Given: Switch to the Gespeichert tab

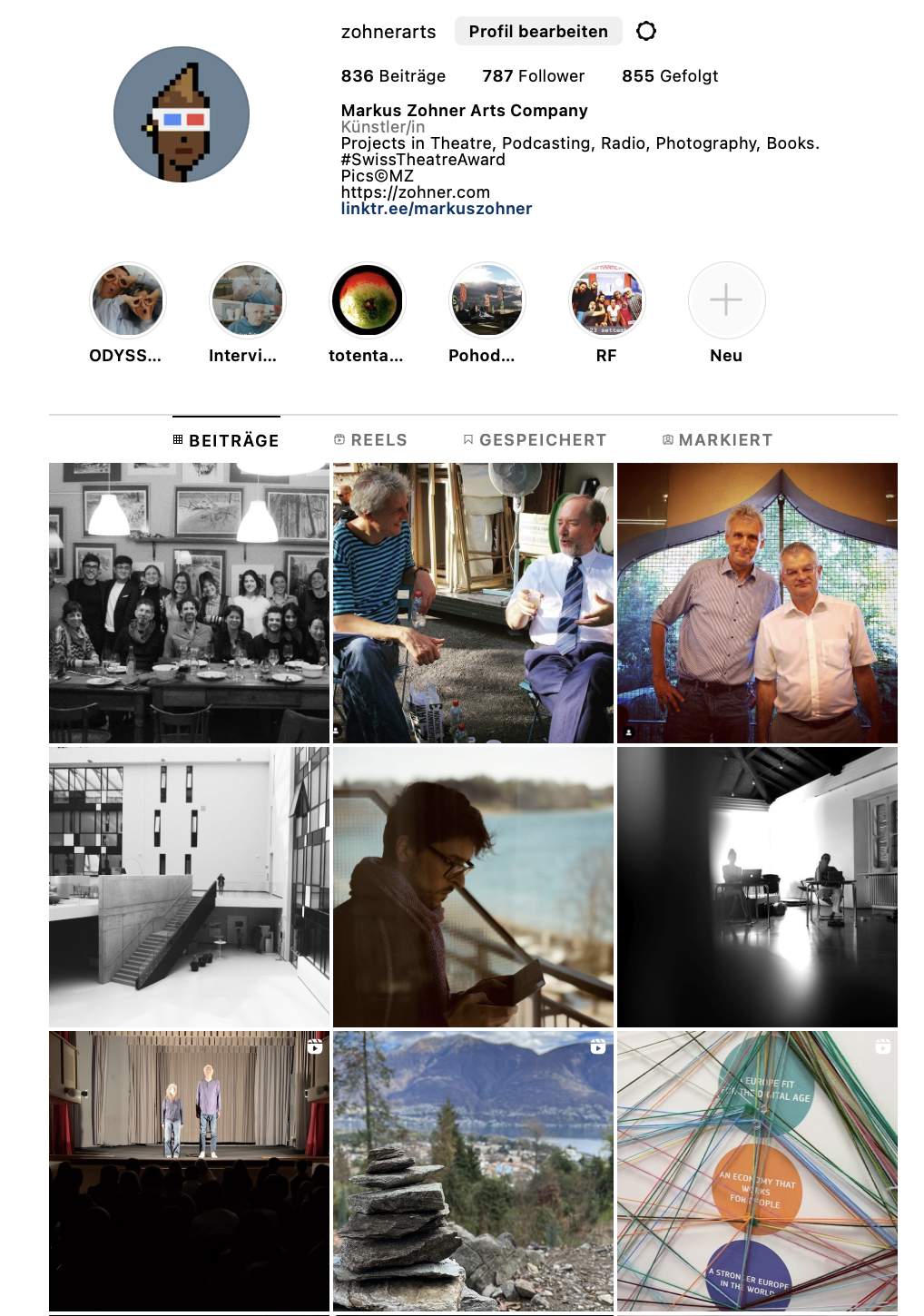Looking at the screenshot, I should pos(535,440).
